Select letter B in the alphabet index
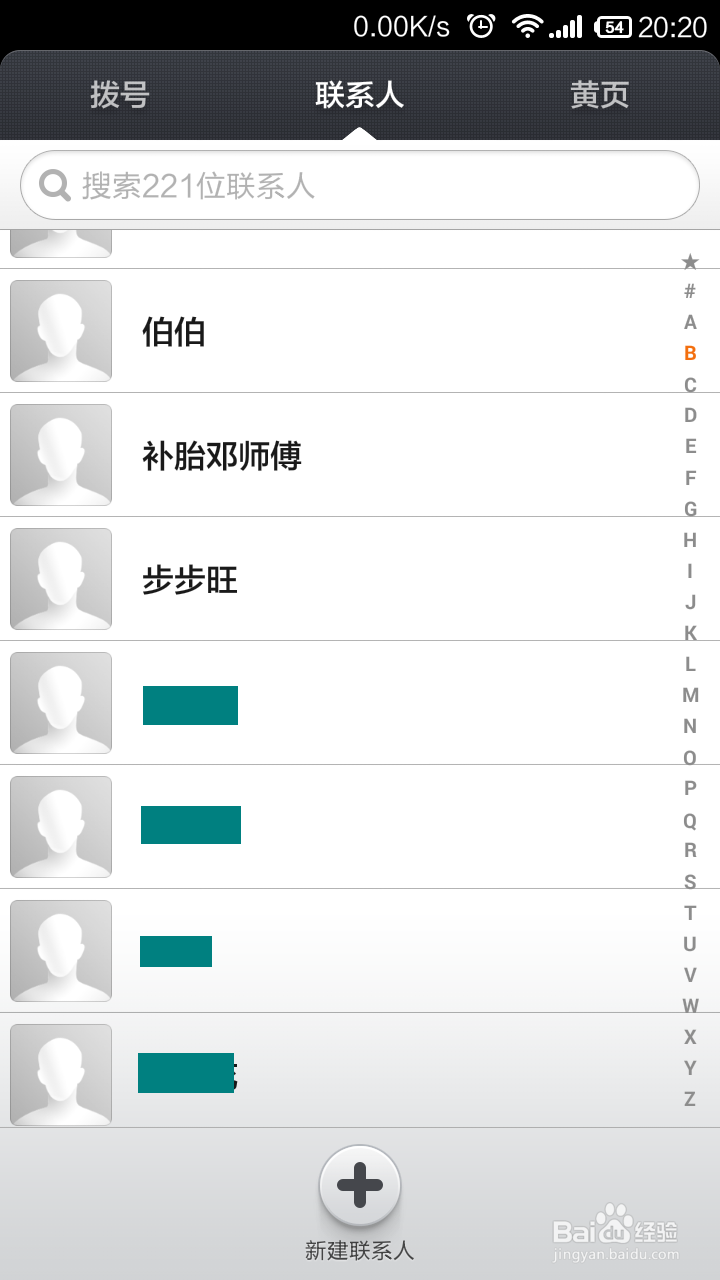Viewport: 720px width, 1280px height. [x=689, y=352]
